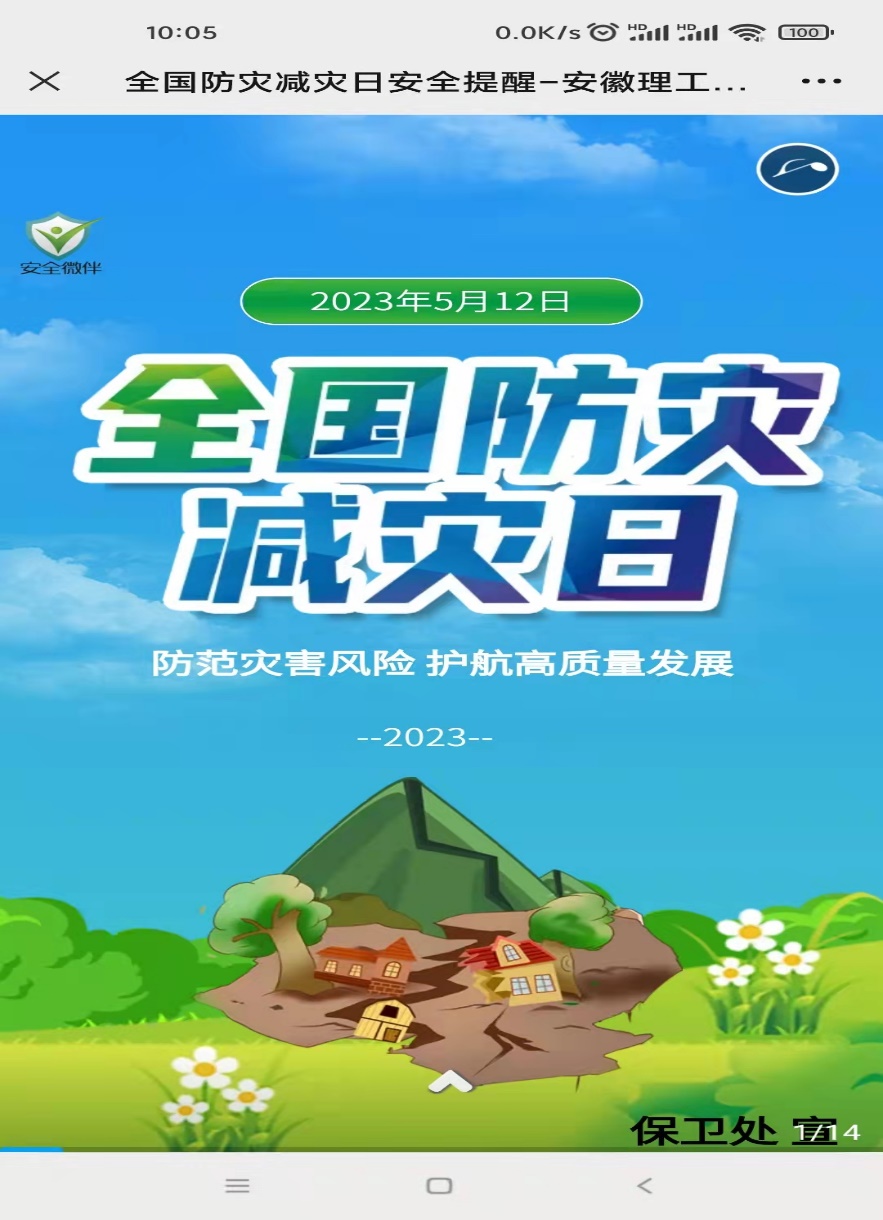Go to the phone home screen

click(439, 1186)
